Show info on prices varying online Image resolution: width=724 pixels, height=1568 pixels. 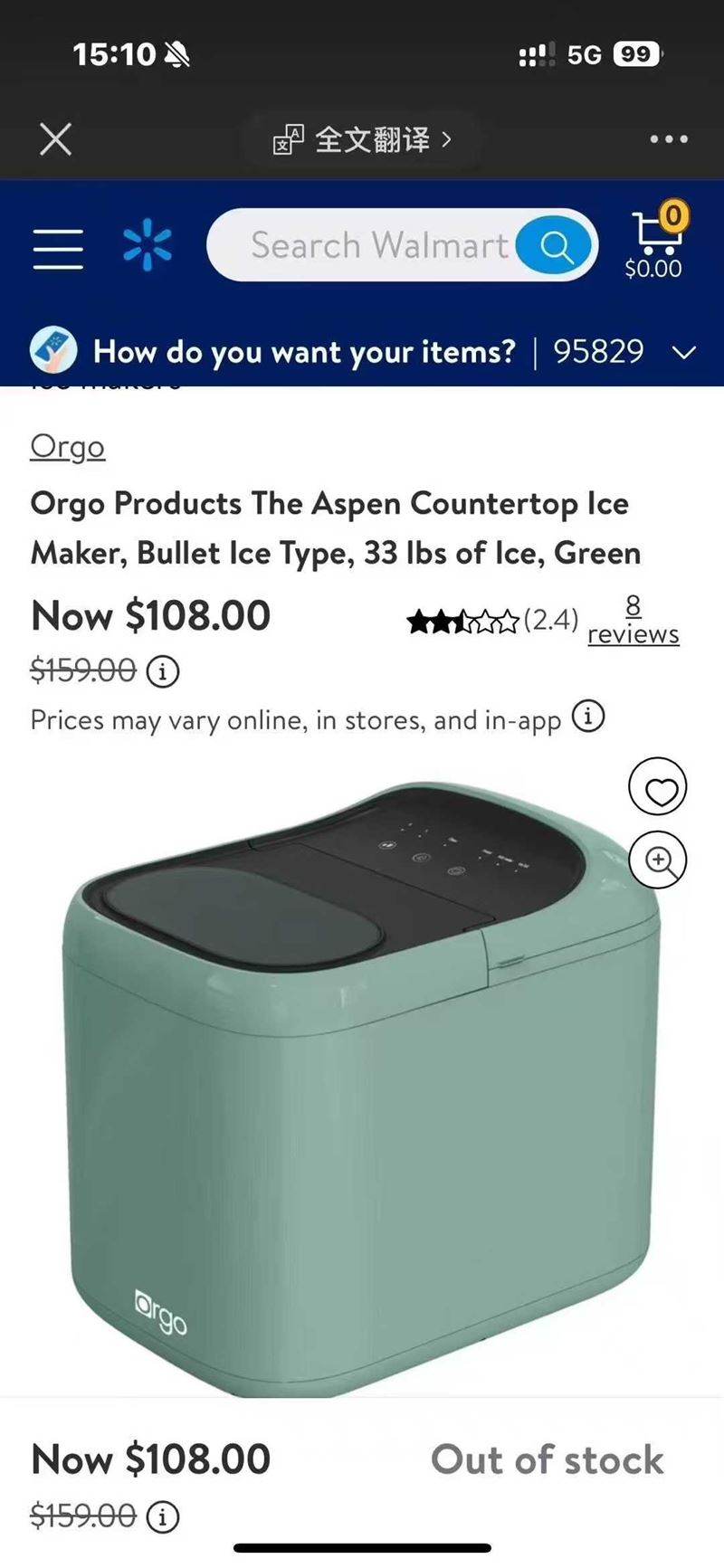click(589, 717)
